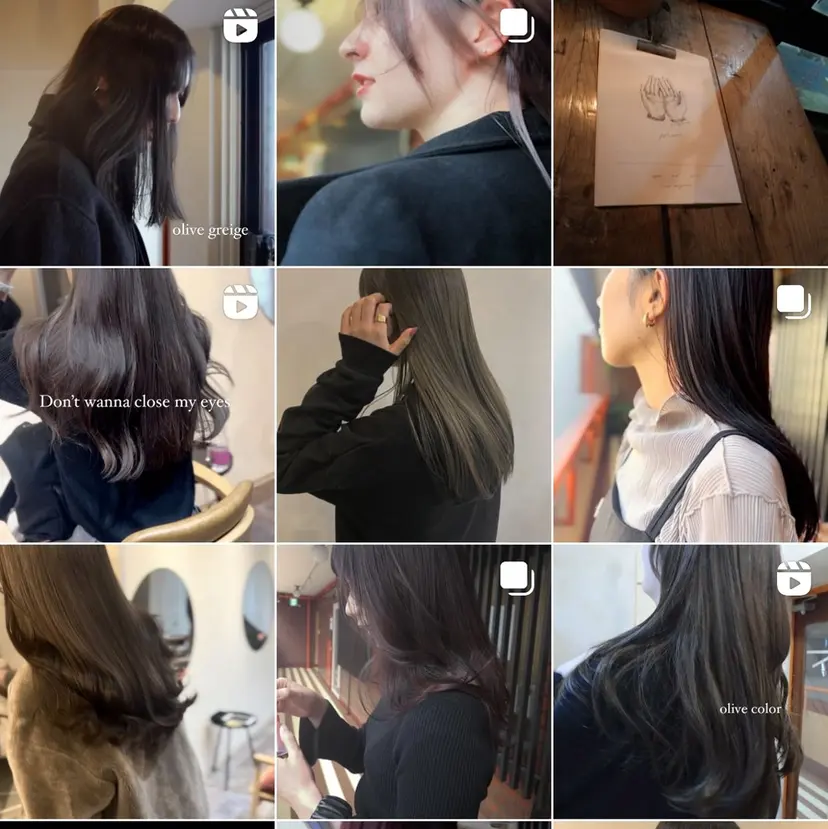Open the post of hand with gold ring

(413, 404)
